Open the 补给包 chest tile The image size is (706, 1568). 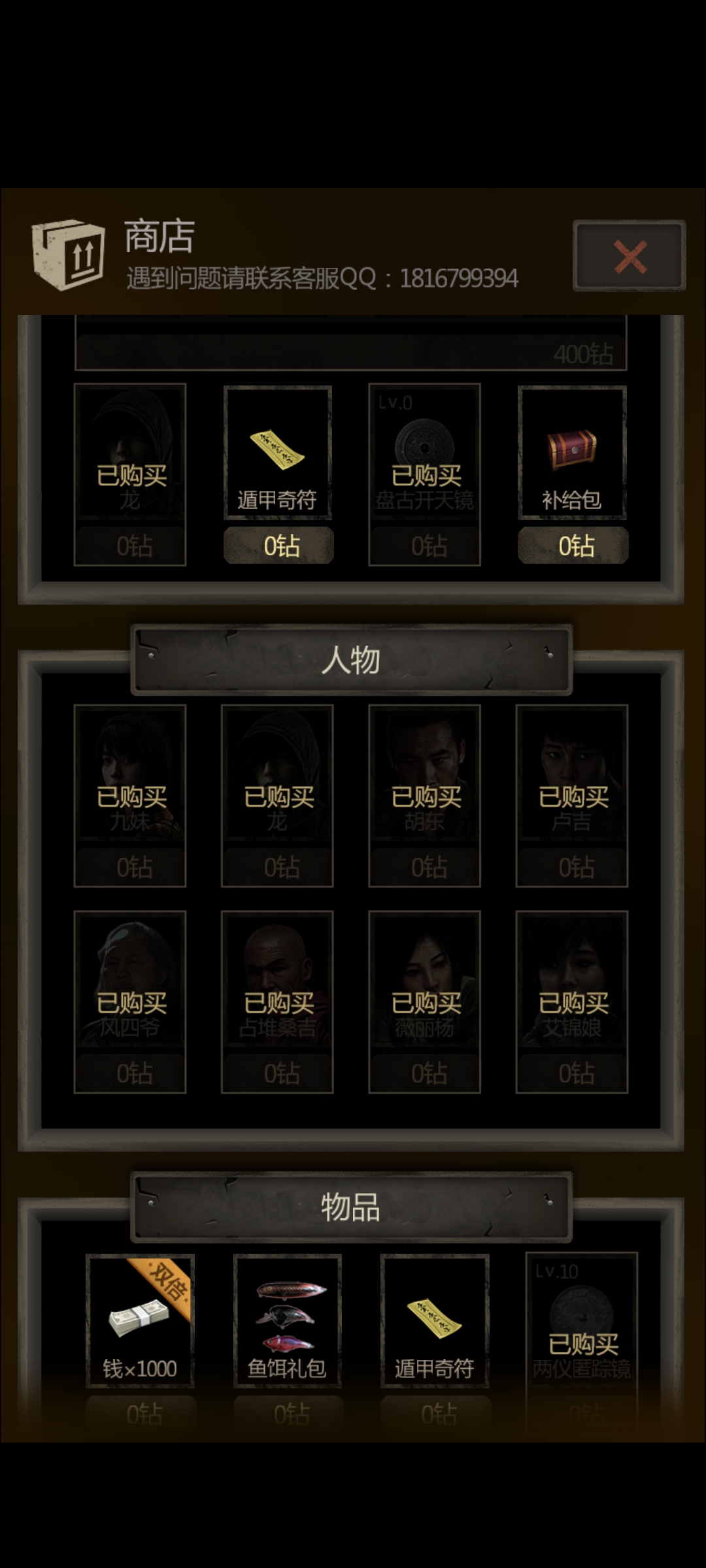[572, 453]
